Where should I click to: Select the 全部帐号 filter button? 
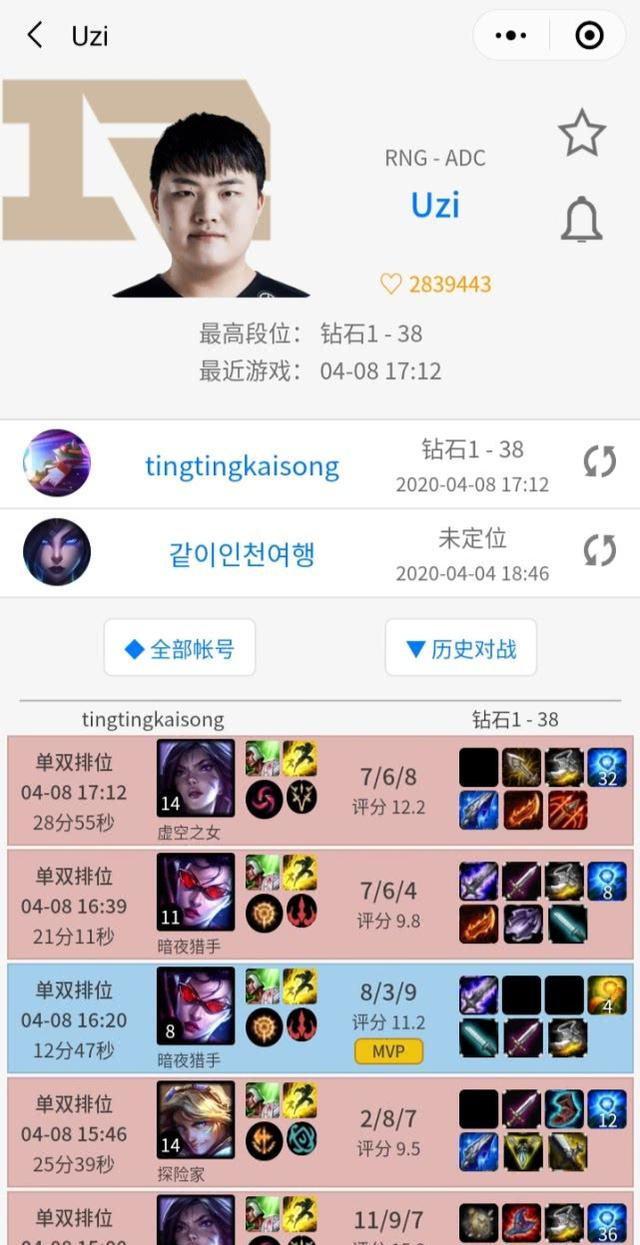tap(180, 648)
